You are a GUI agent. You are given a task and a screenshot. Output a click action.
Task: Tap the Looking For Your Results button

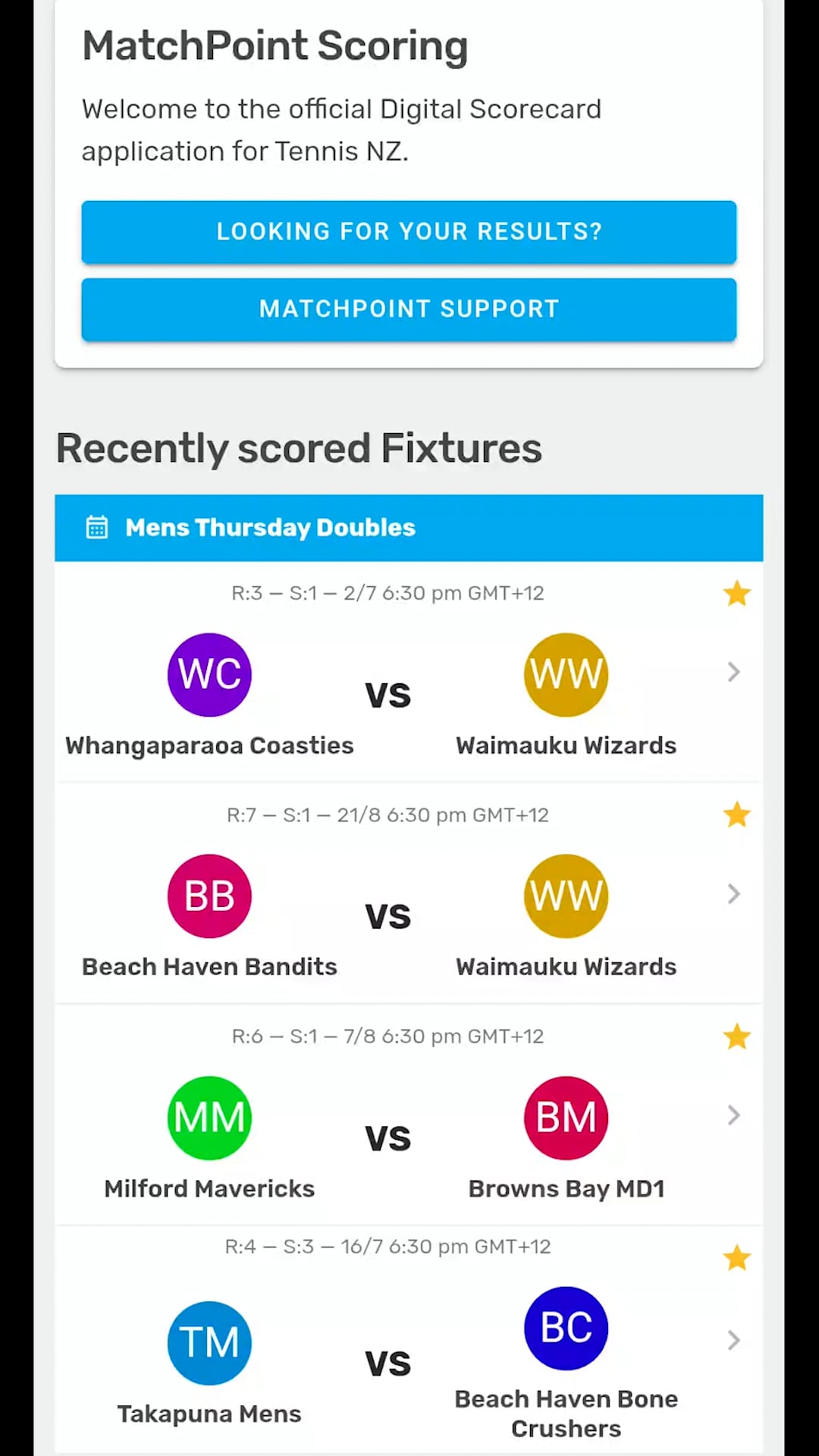(409, 231)
